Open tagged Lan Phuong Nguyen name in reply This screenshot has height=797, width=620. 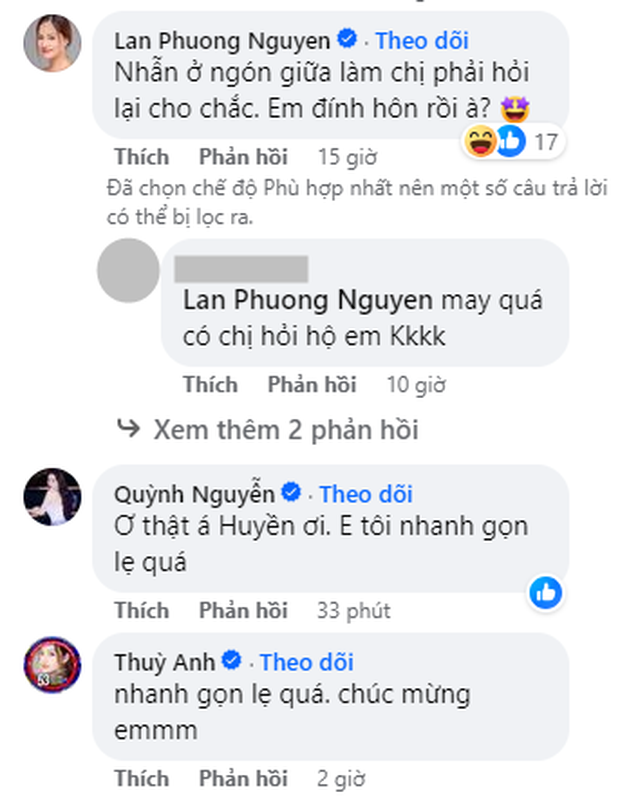[x=307, y=301]
